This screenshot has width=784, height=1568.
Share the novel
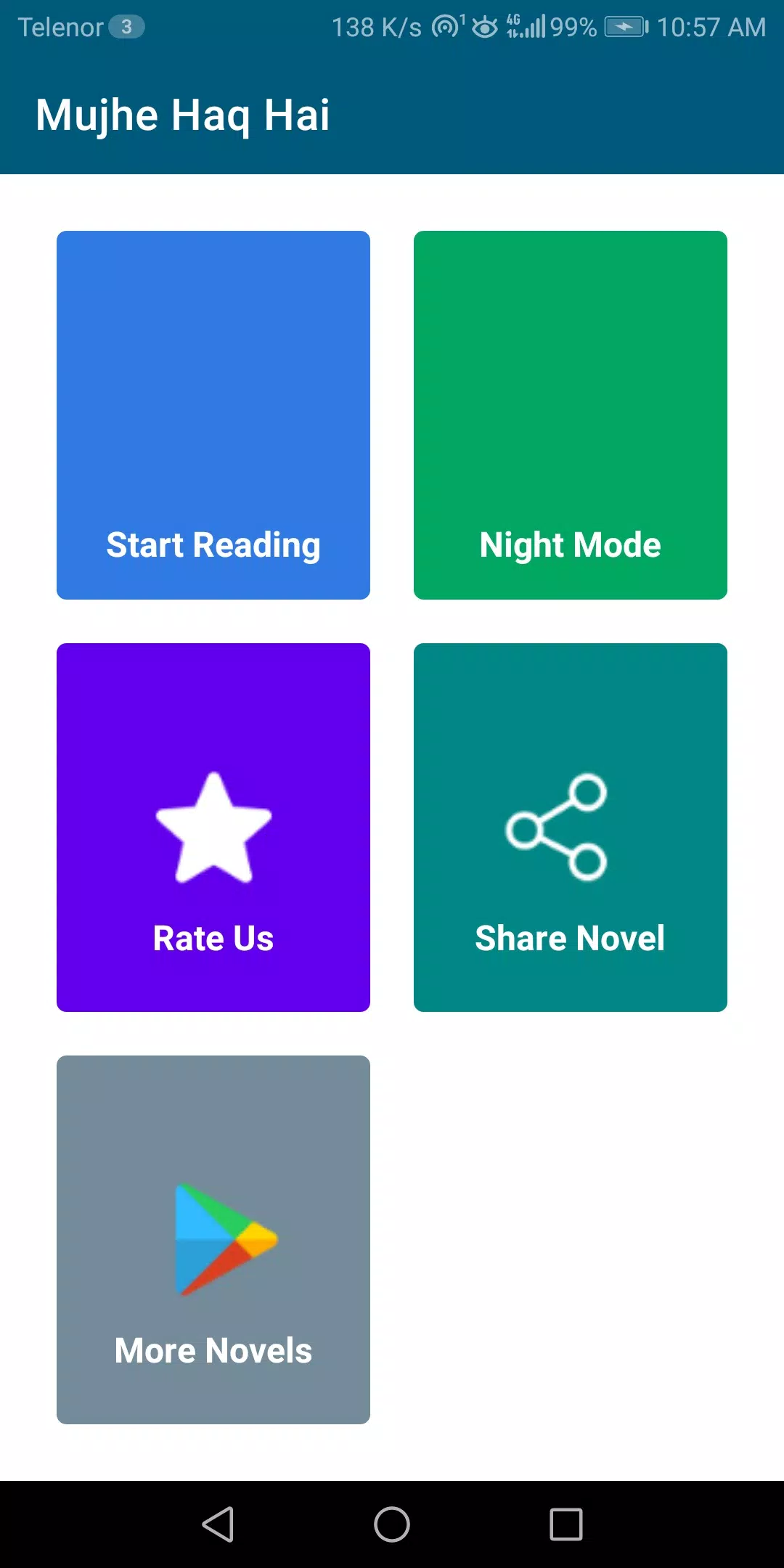click(x=571, y=828)
